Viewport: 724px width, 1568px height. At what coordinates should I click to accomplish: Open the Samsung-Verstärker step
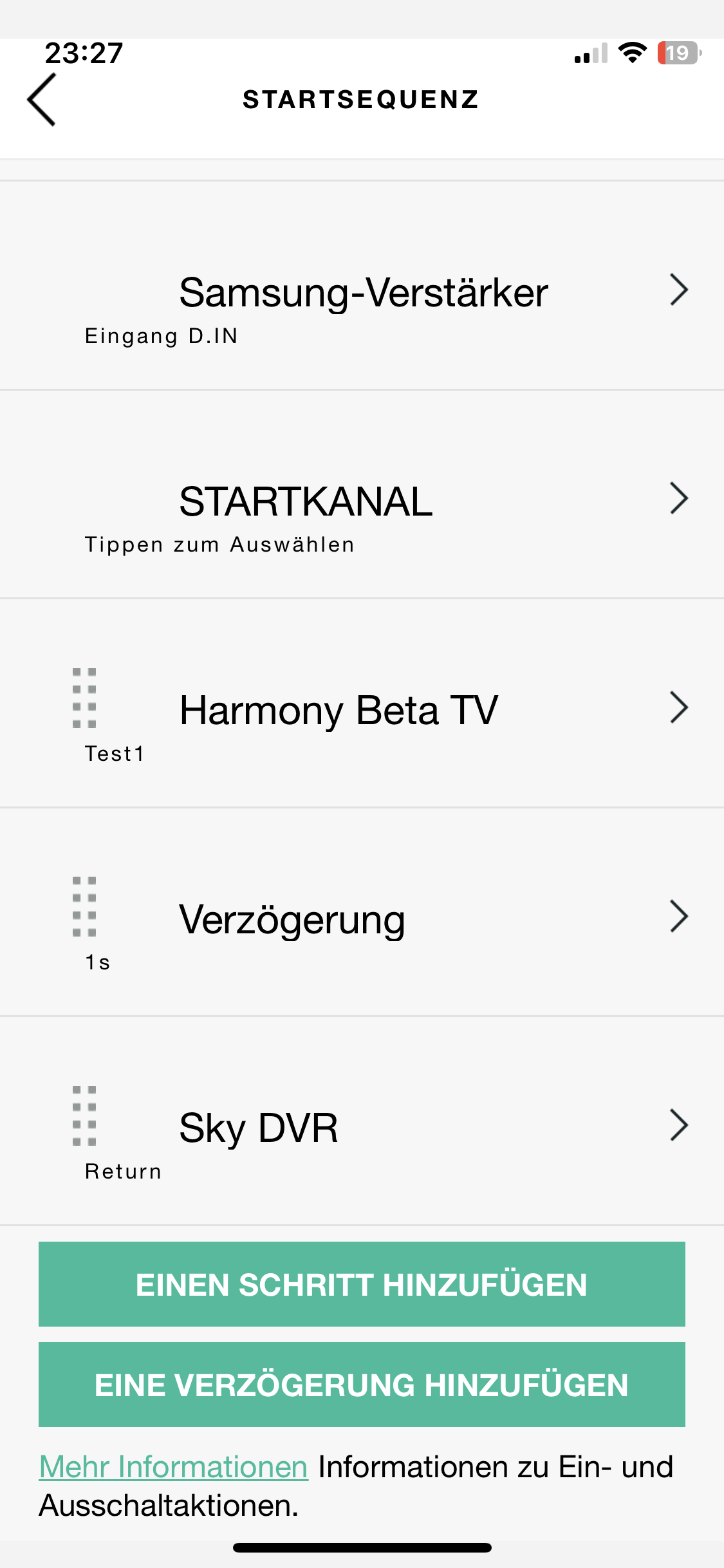(362, 294)
